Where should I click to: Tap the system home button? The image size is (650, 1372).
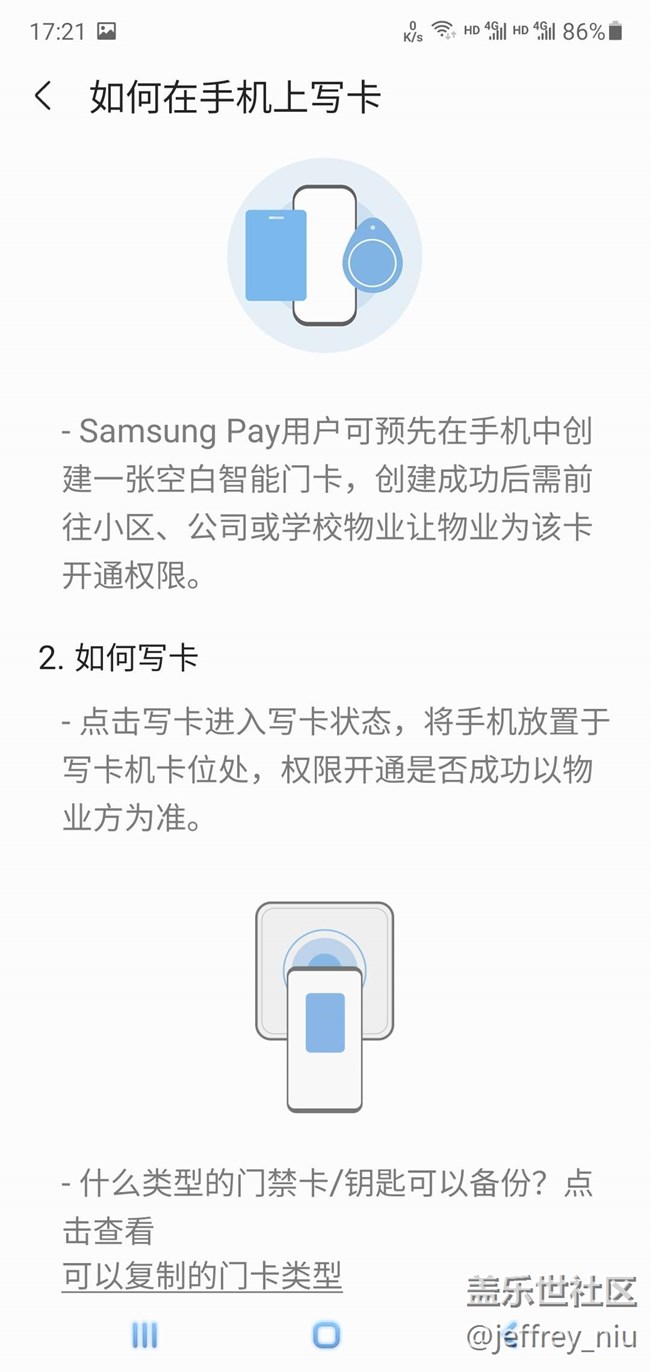click(326, 1334)
